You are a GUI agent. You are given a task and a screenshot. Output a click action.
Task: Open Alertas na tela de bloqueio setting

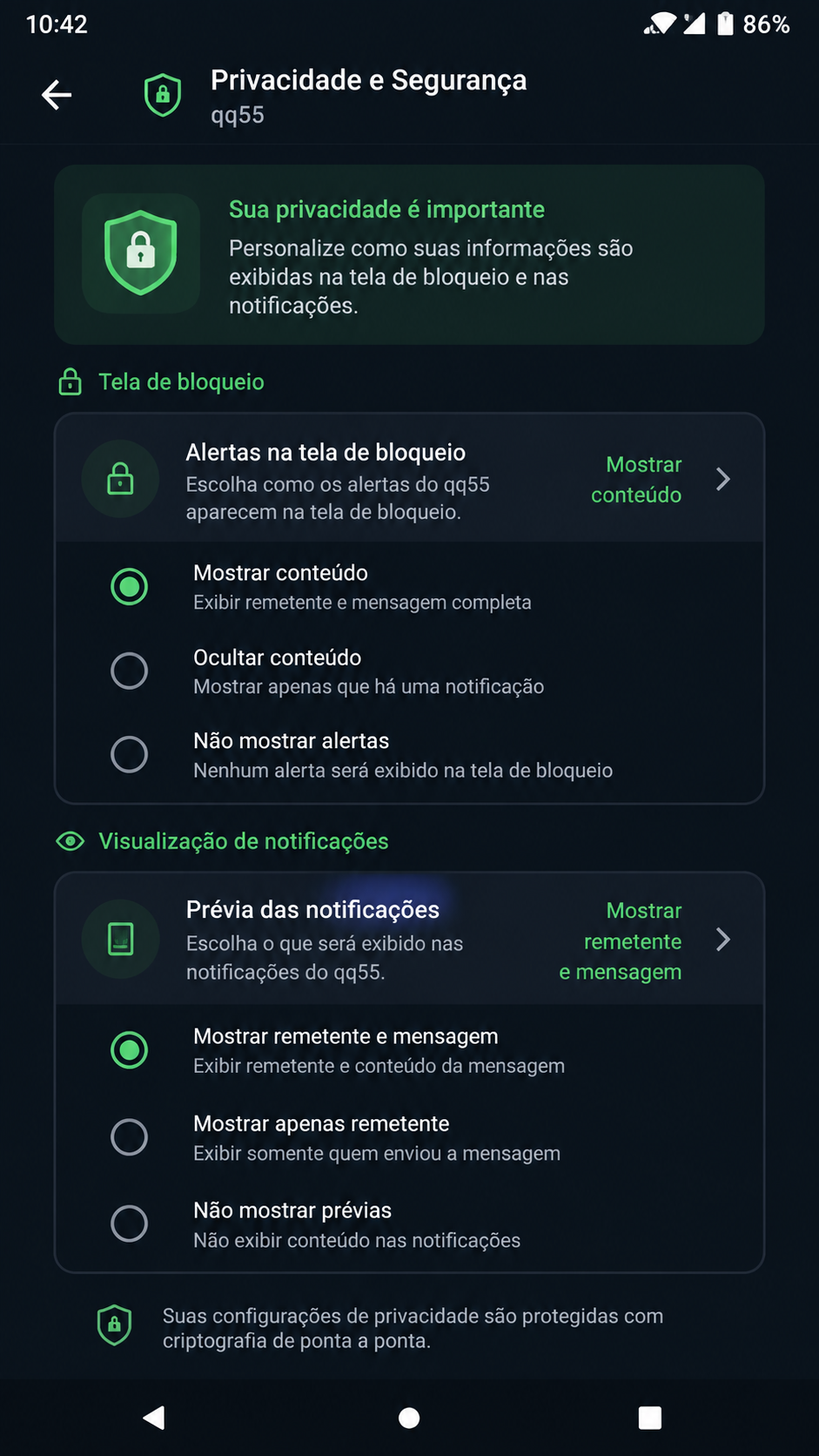(409, 479)
